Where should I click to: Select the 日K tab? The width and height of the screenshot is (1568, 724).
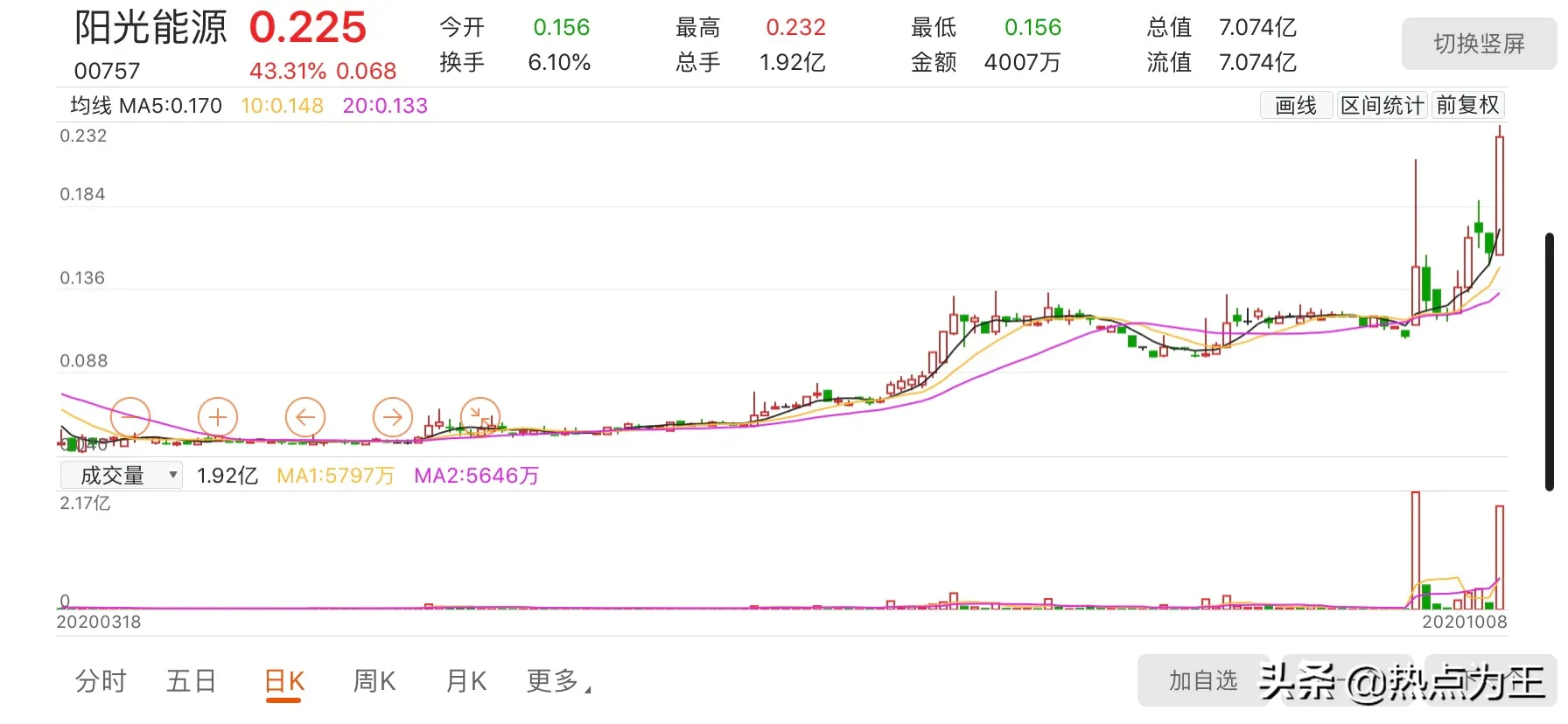(x=284, y=680)
